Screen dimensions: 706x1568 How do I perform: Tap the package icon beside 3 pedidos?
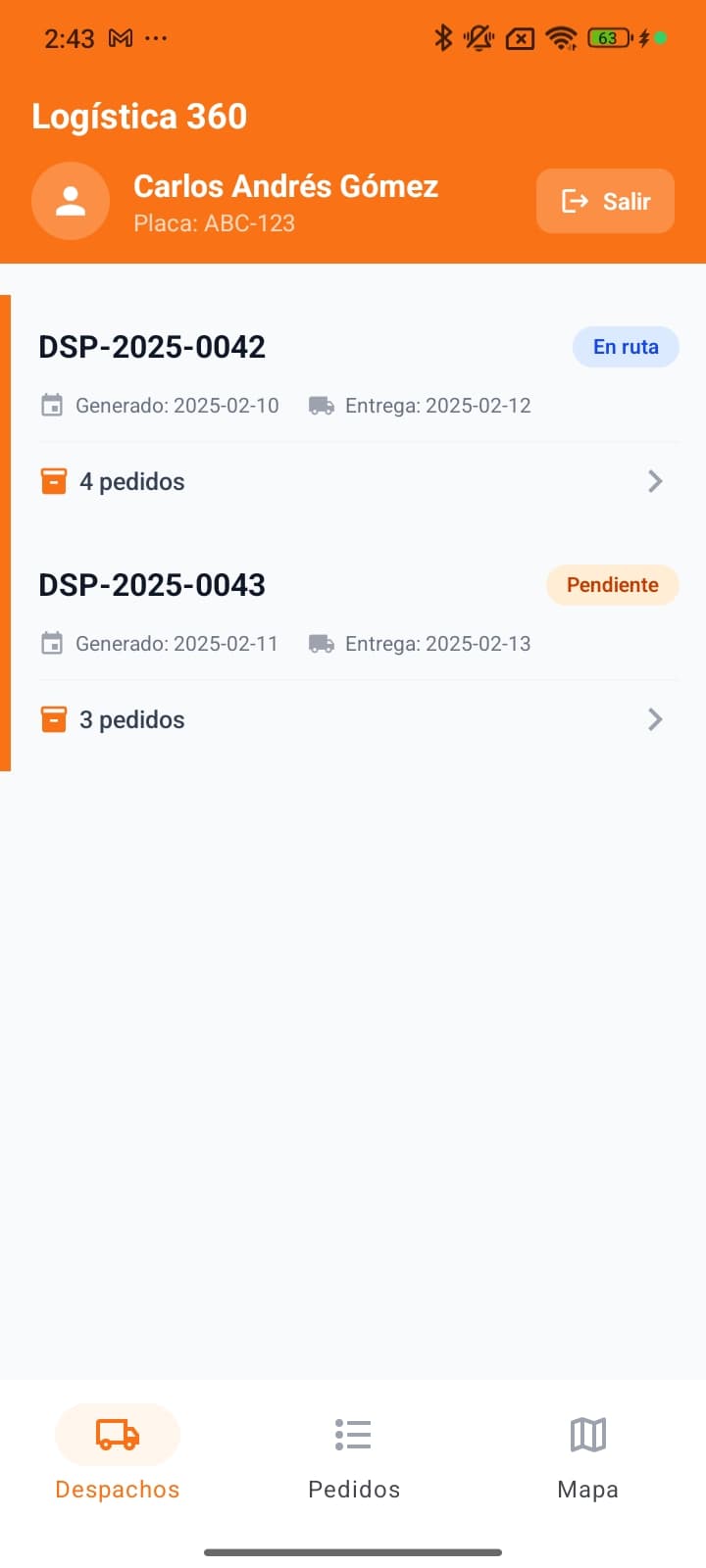click(54, 718)
